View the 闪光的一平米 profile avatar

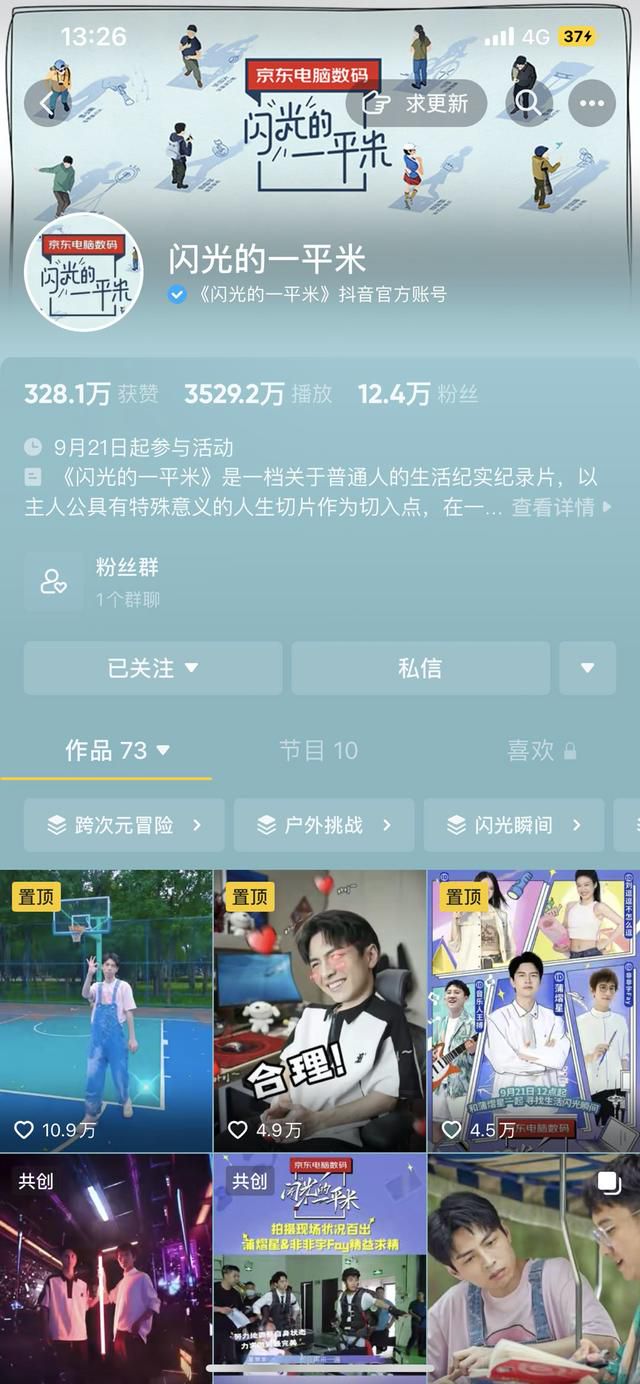(x=84, y=271)
